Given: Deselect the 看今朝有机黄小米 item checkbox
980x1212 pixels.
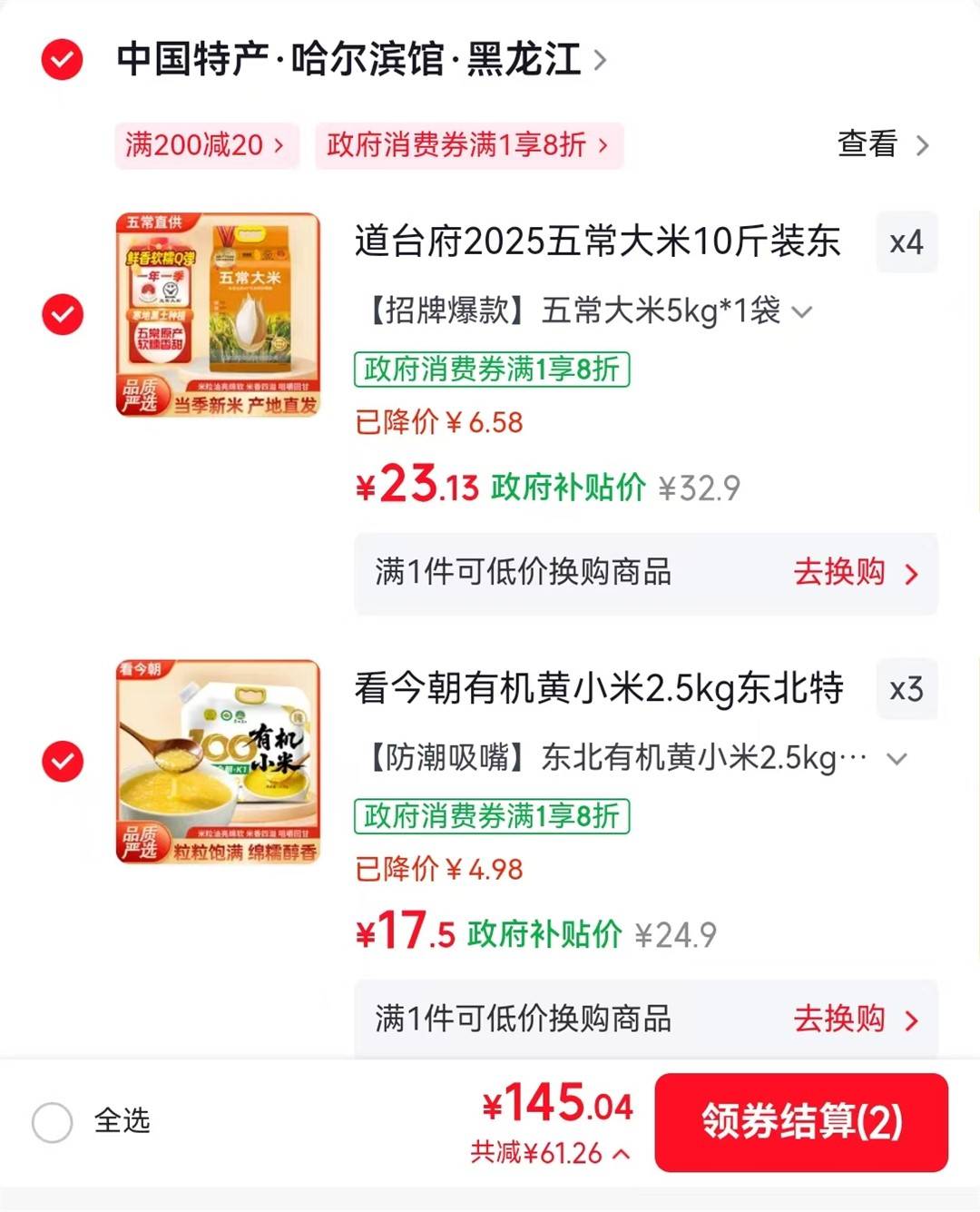Looking at the screenshot, I should (x=62, y=761).
